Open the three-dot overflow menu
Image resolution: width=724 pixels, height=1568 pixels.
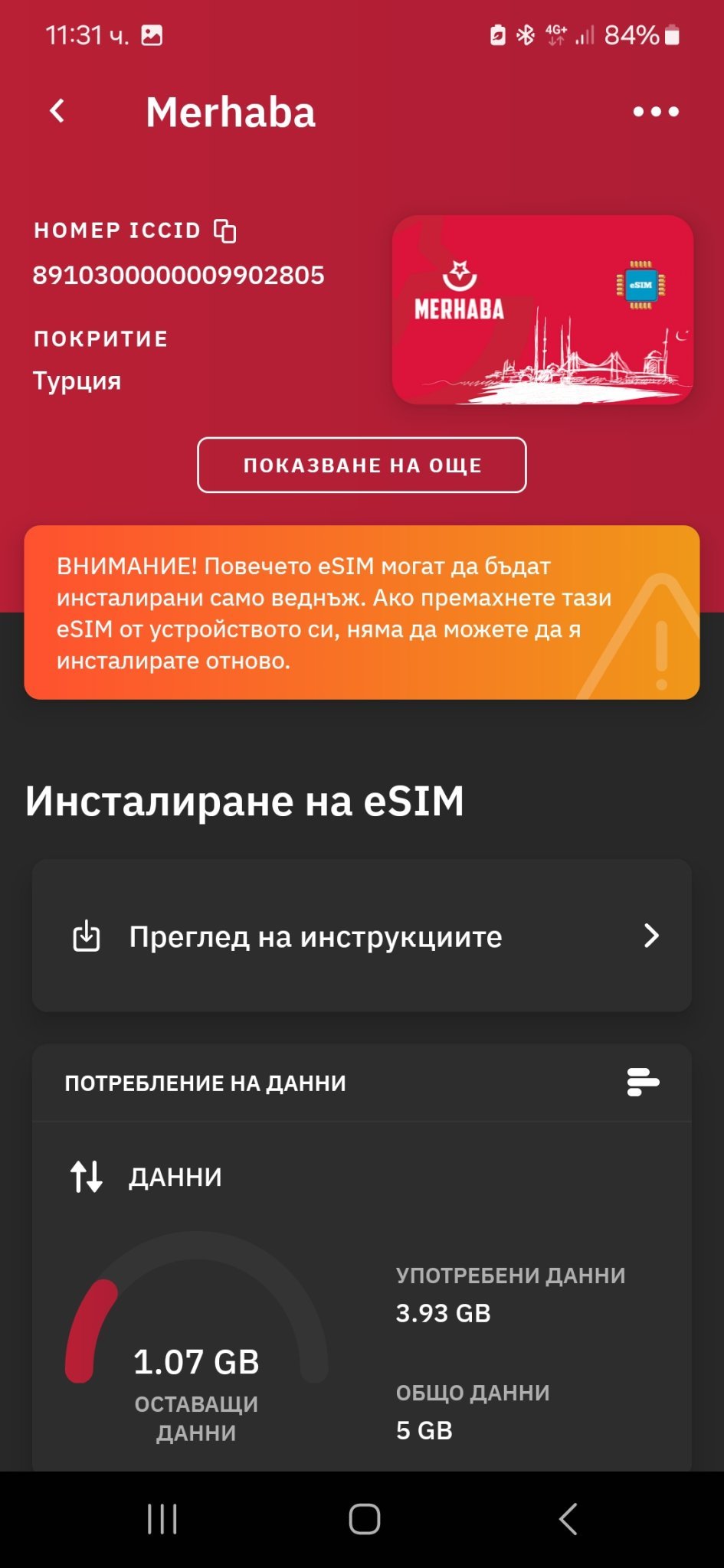(656, 112)
